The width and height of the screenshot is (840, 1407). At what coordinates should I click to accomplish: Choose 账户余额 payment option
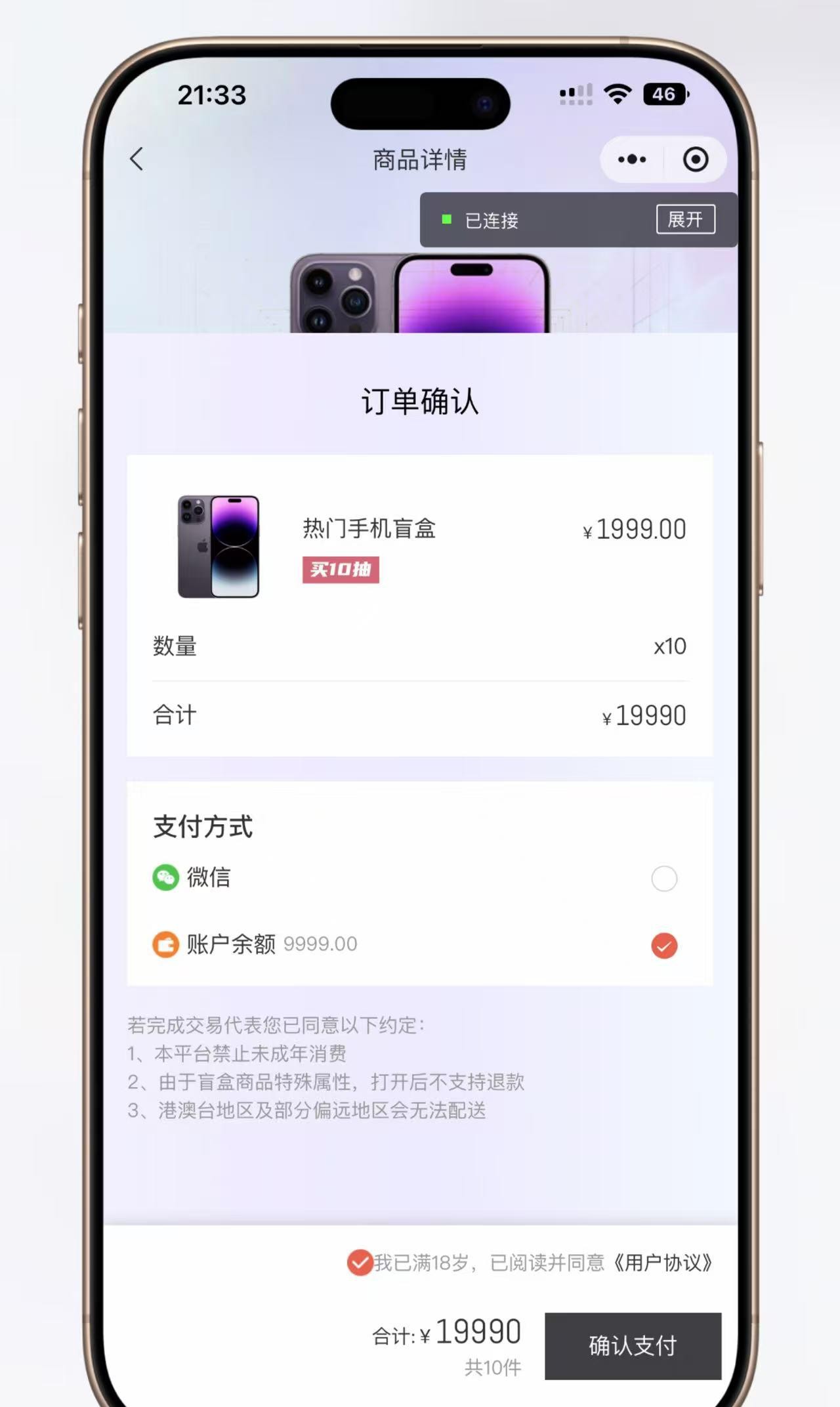(x=663, y=946)
